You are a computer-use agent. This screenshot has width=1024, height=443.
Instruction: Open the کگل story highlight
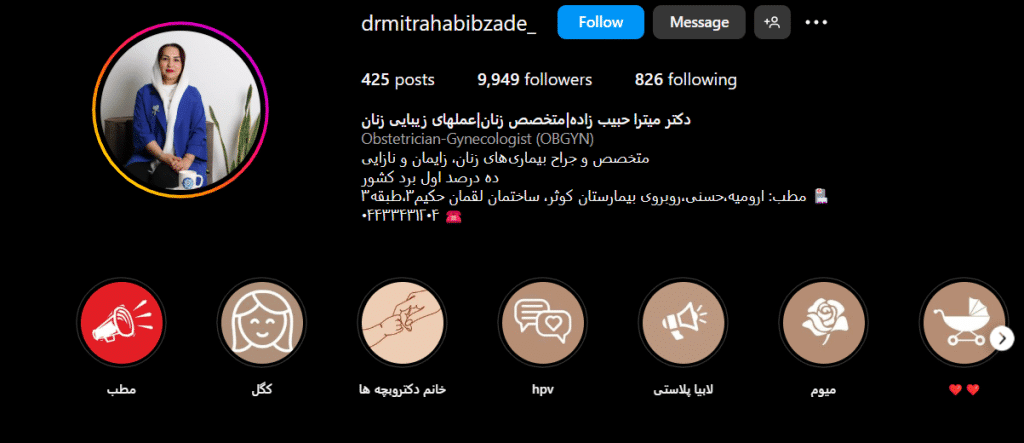pyautogui.click(x=260, y=321)
